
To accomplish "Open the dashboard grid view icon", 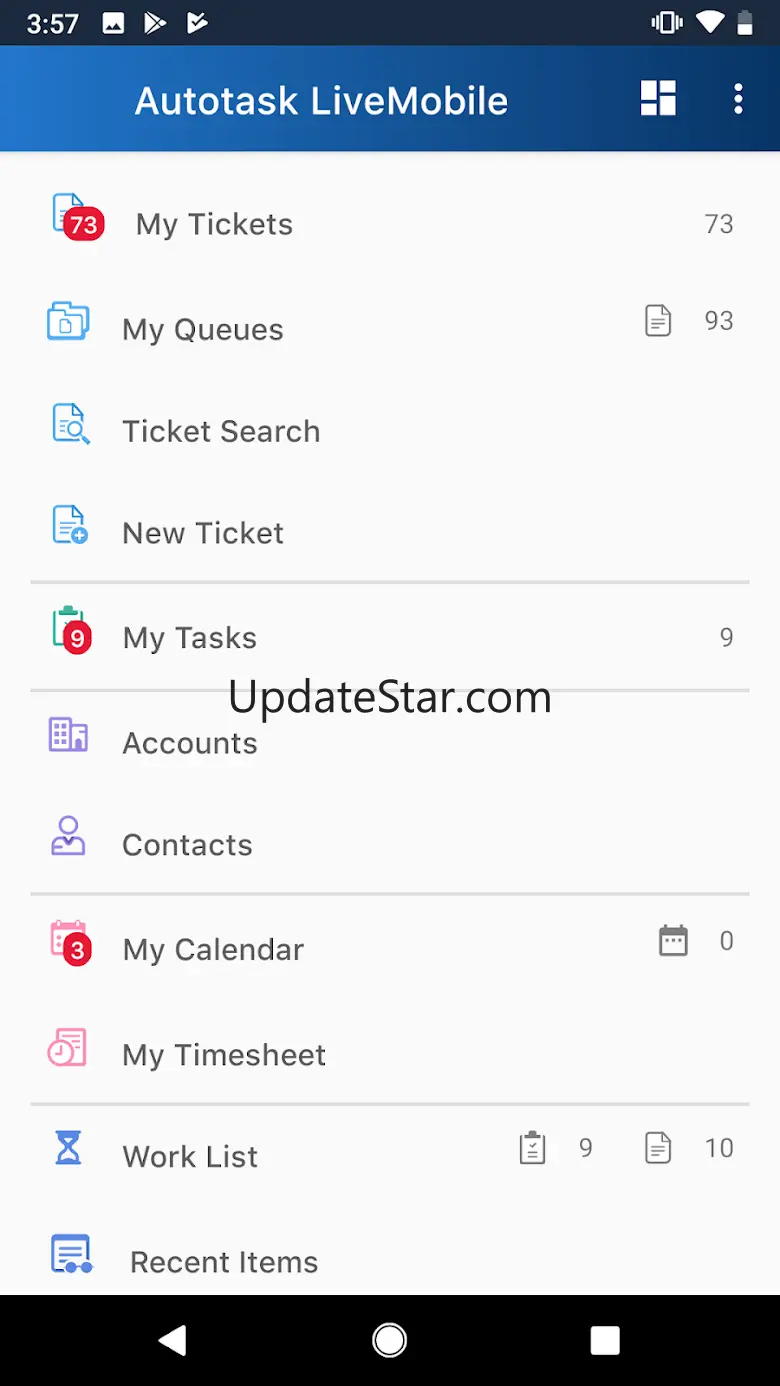I will tap(658, 99).
